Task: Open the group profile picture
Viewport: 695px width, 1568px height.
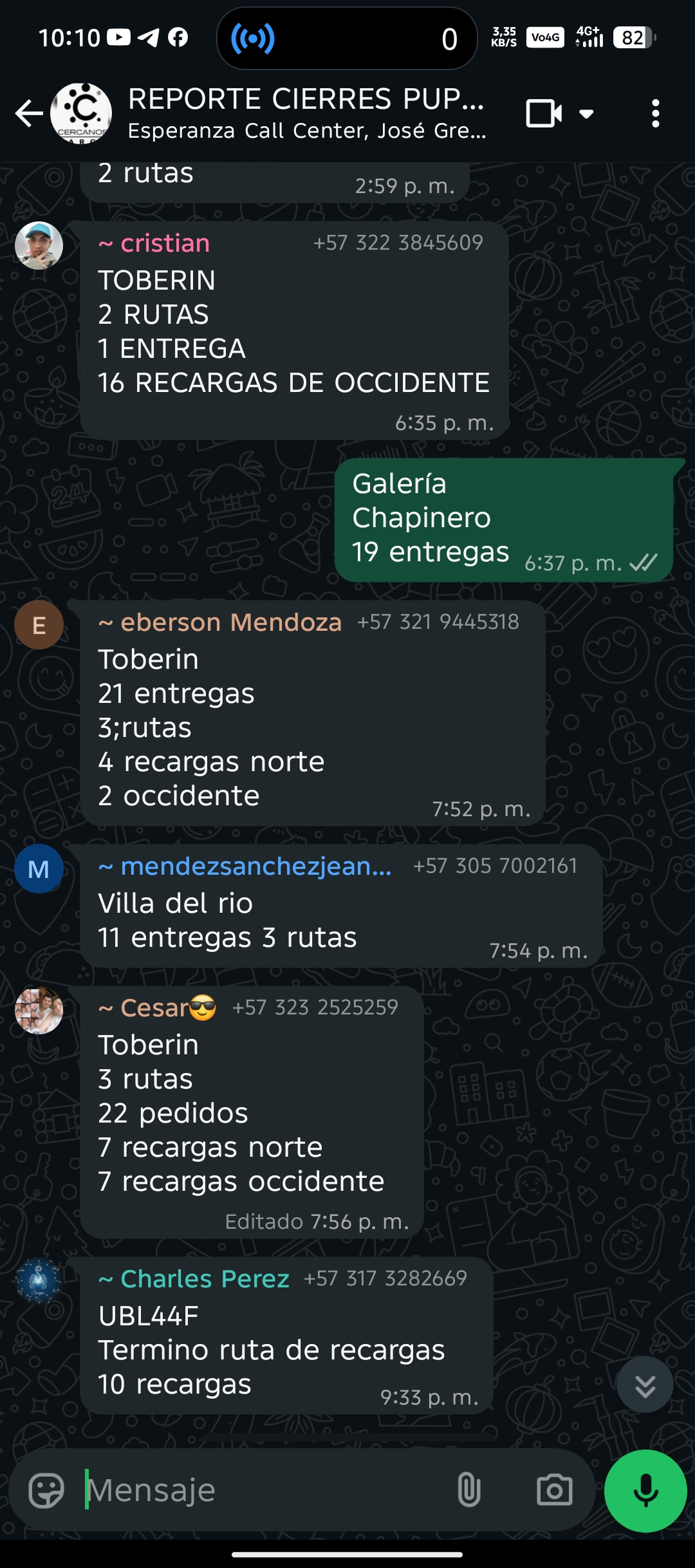Action: [x=81, y=114]
